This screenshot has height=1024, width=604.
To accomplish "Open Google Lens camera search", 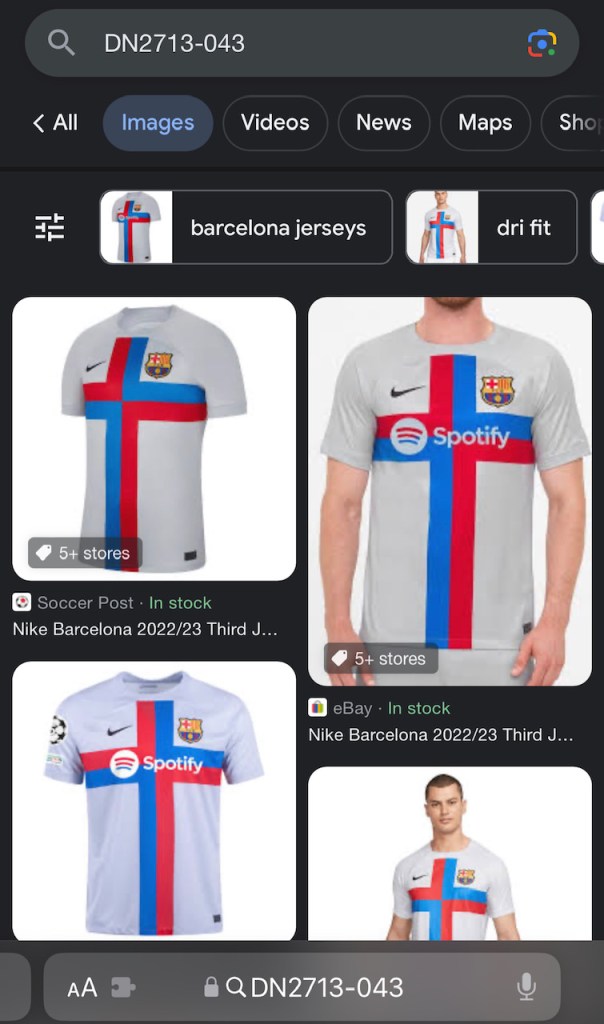I will [x=542, y=43].
